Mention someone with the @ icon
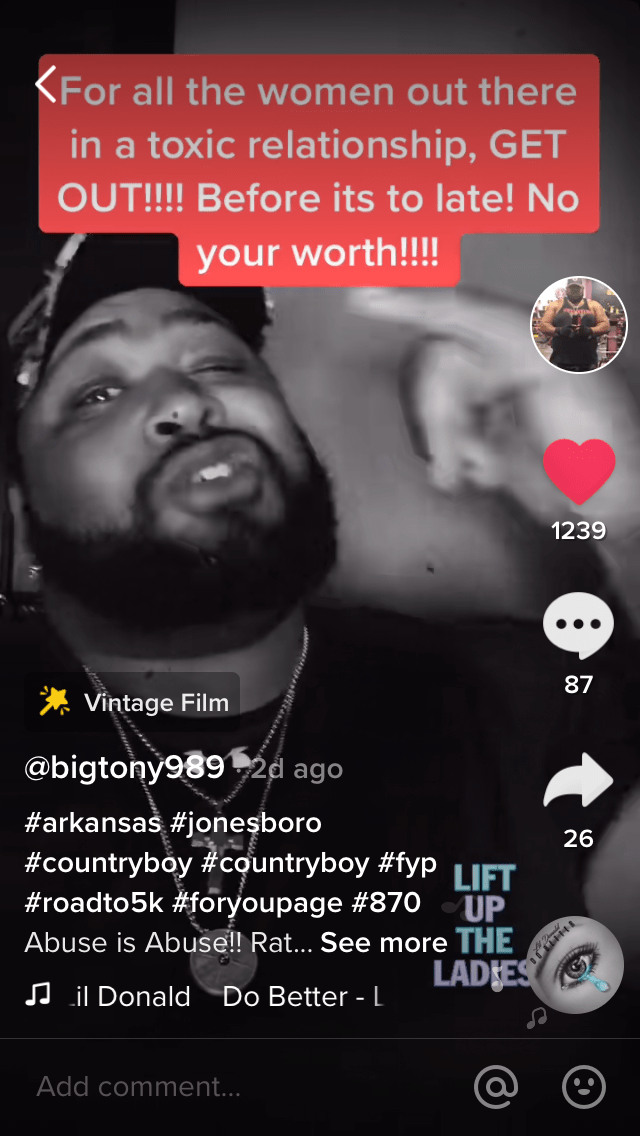This screenshot has width=640, height=1136. [x=496, y=1086]
